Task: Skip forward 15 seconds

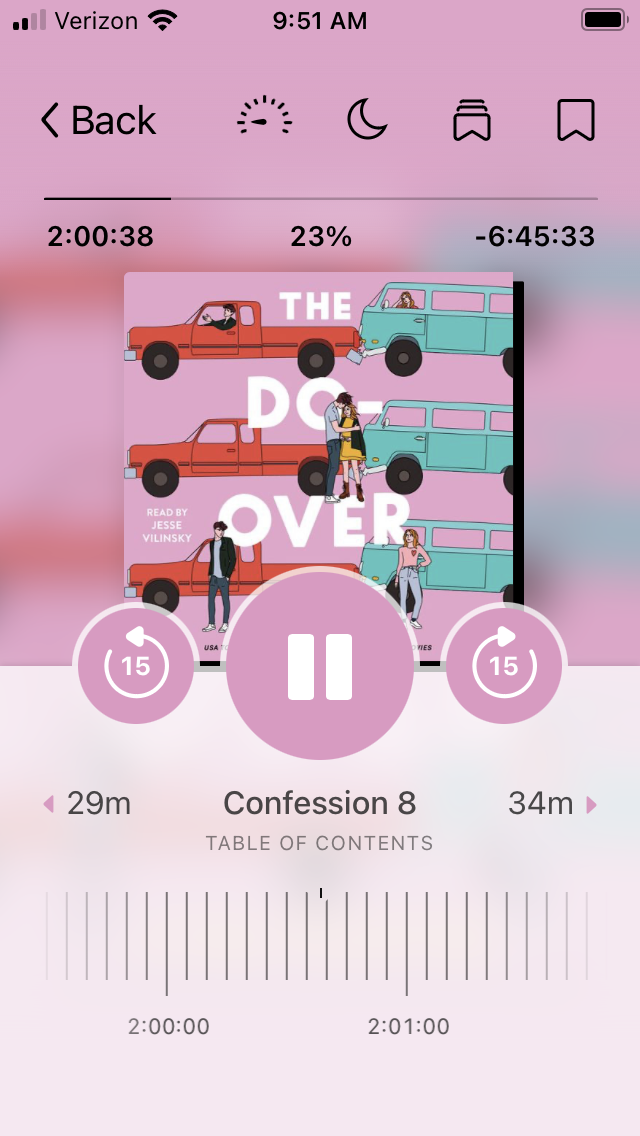Action: [x=504, y=665]
